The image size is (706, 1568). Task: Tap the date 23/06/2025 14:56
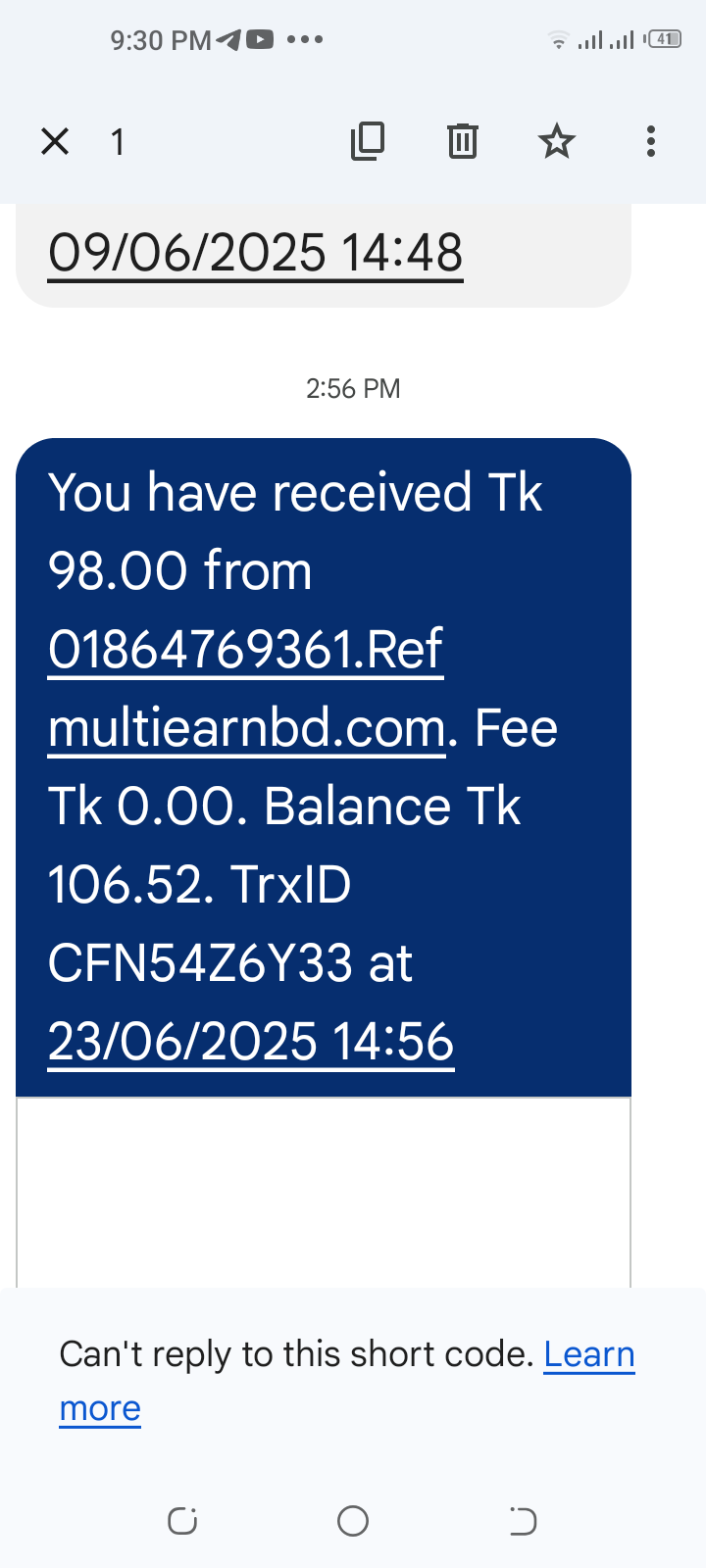pos(251,1042)
